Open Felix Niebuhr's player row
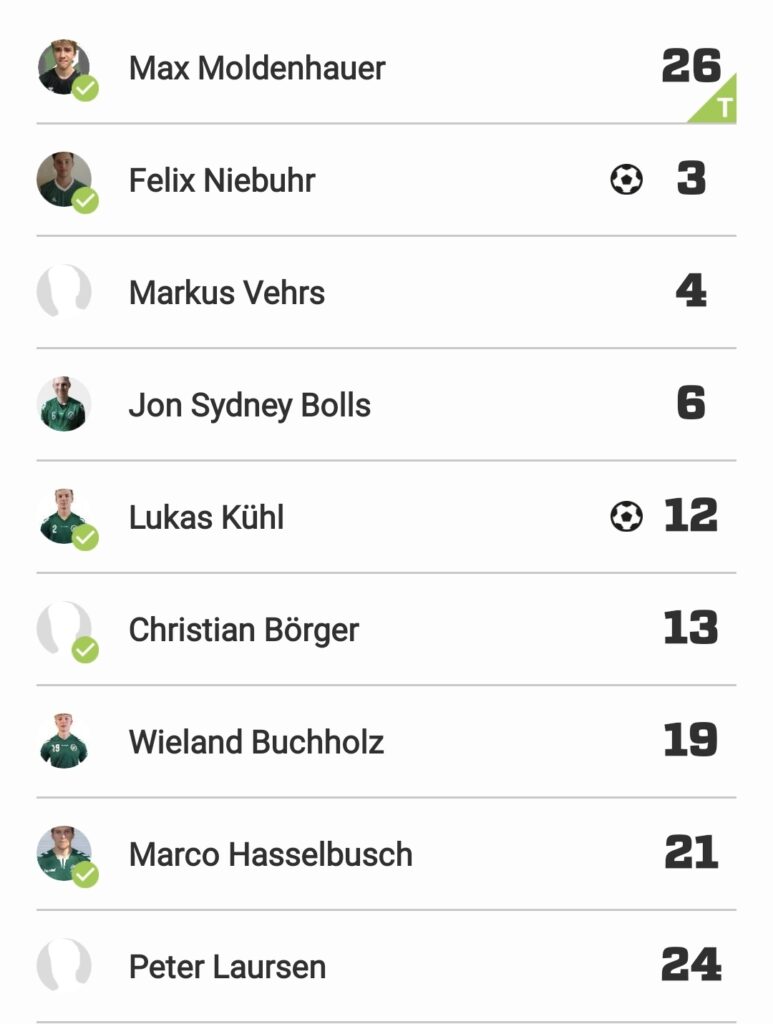Screen dimensions: 773x1024 point(222,181)
